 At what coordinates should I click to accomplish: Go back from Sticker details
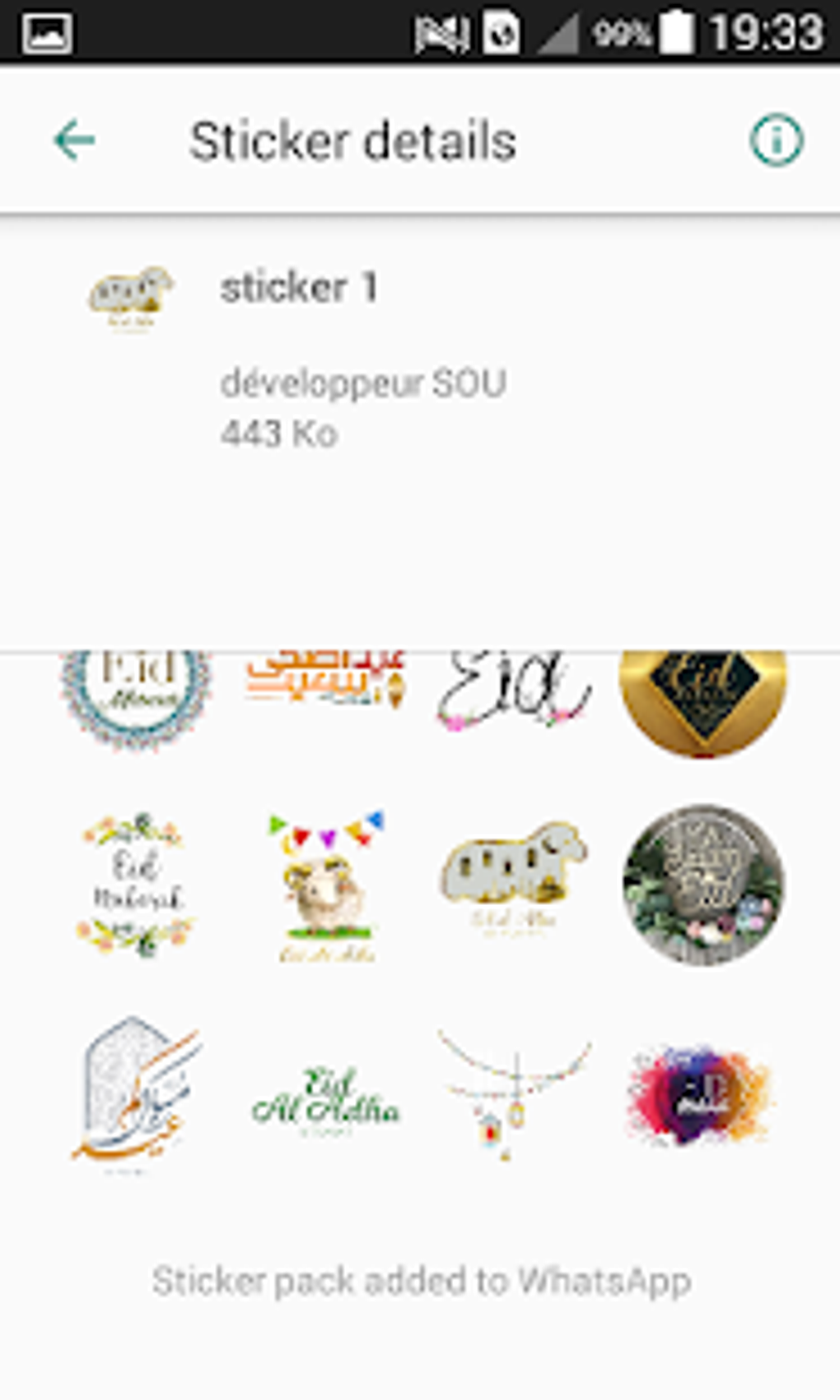(74, 140)
